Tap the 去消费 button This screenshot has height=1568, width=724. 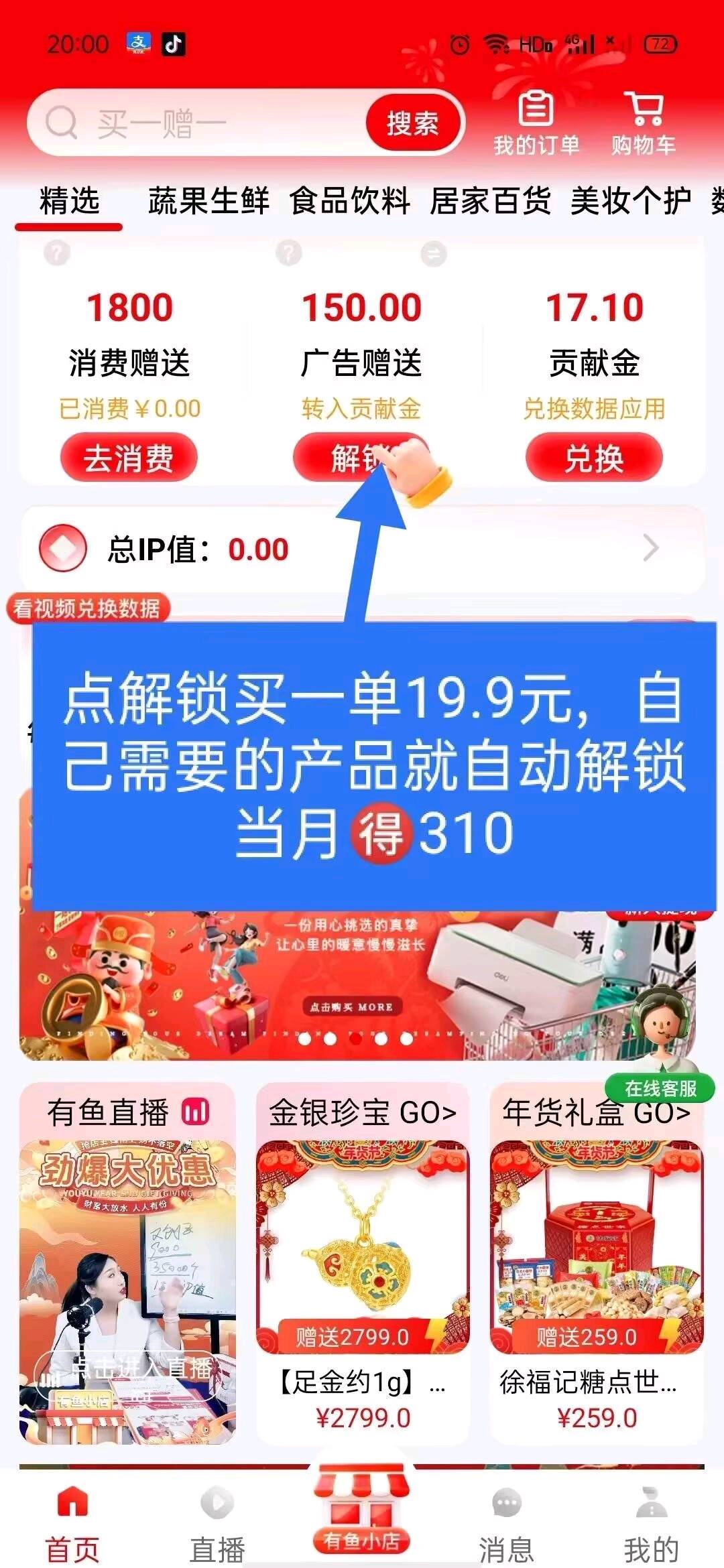[129, 458]
